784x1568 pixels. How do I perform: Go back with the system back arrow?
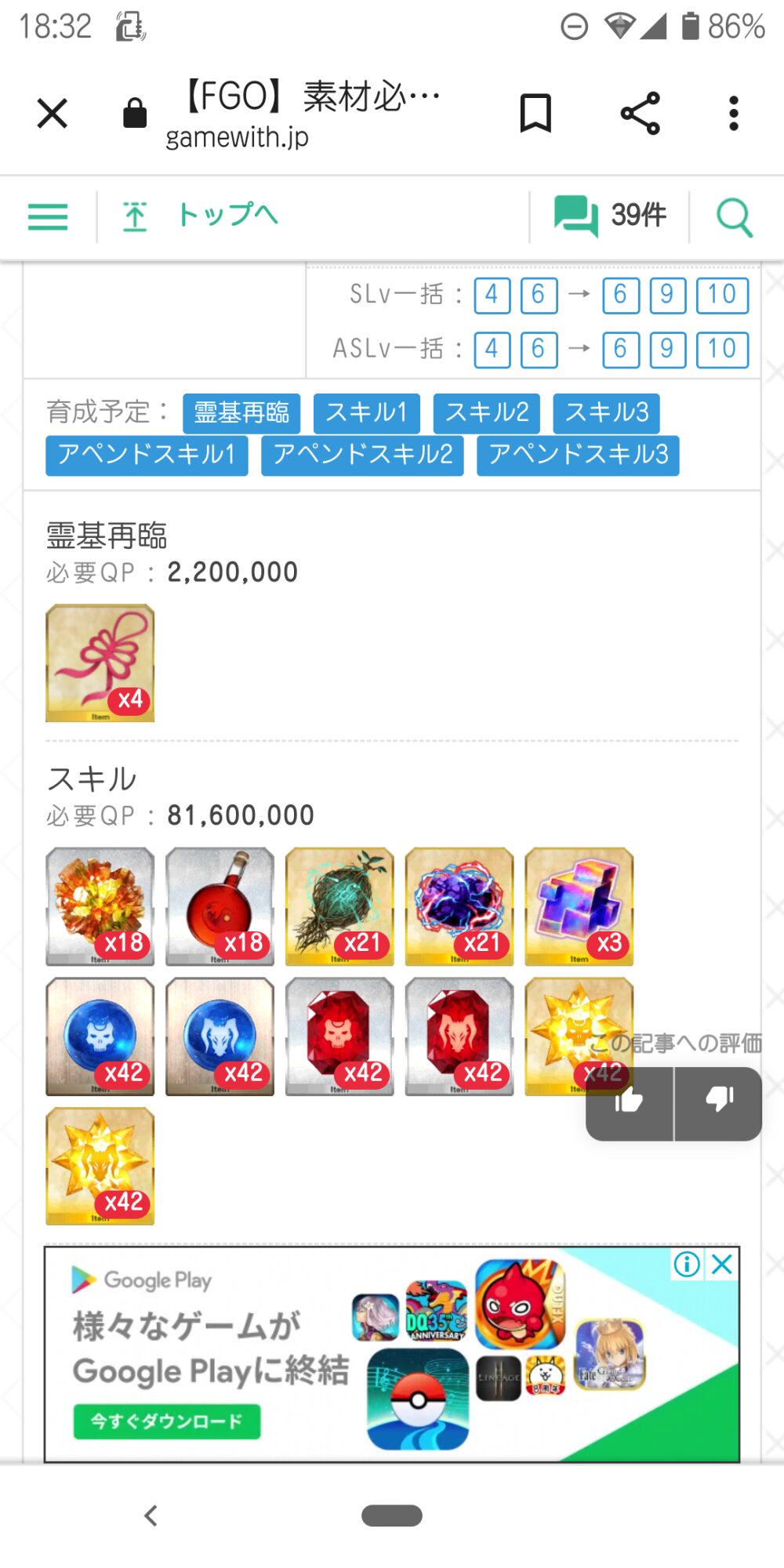151,1515
